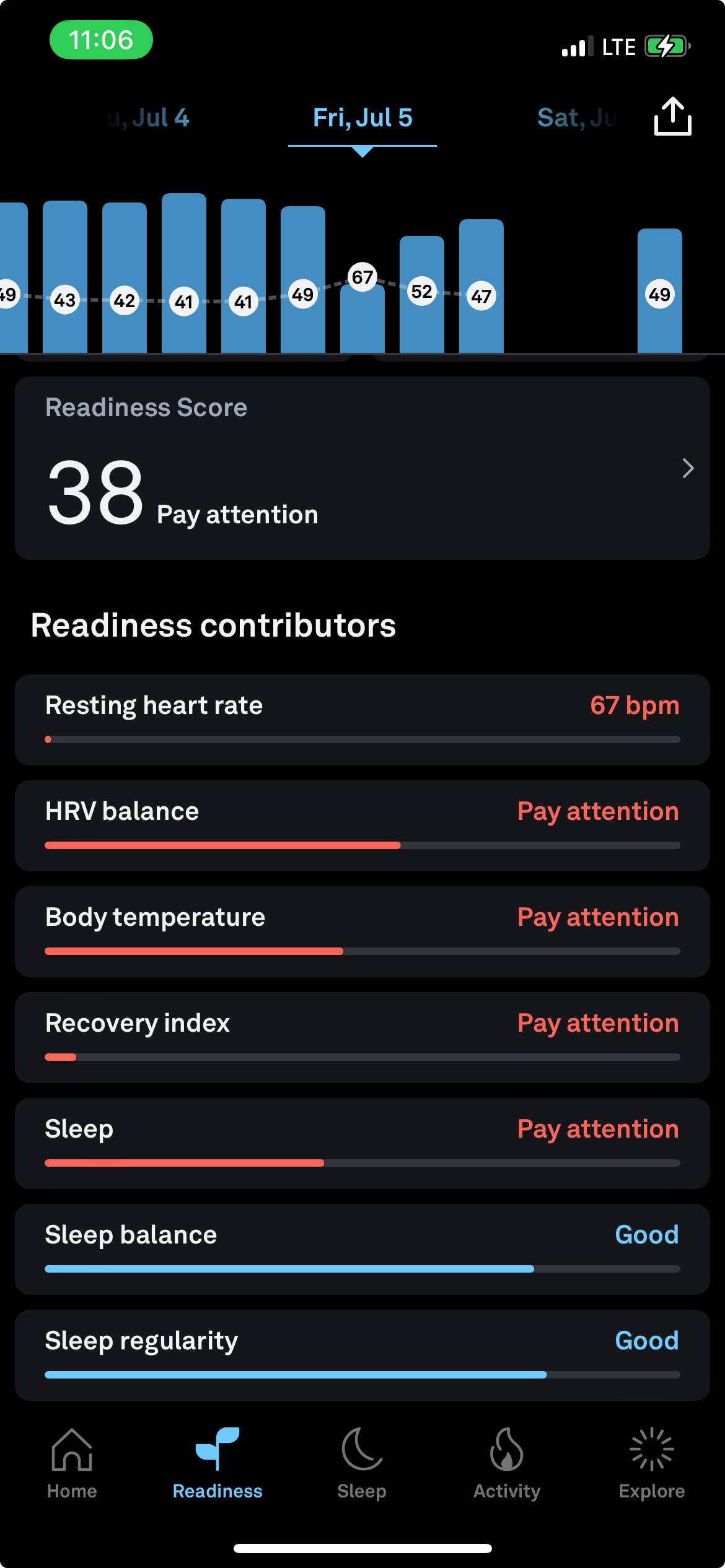View Recovery index details
Image resolution: width=725 pixels, height=1568 pixels.
(362, 1037)
